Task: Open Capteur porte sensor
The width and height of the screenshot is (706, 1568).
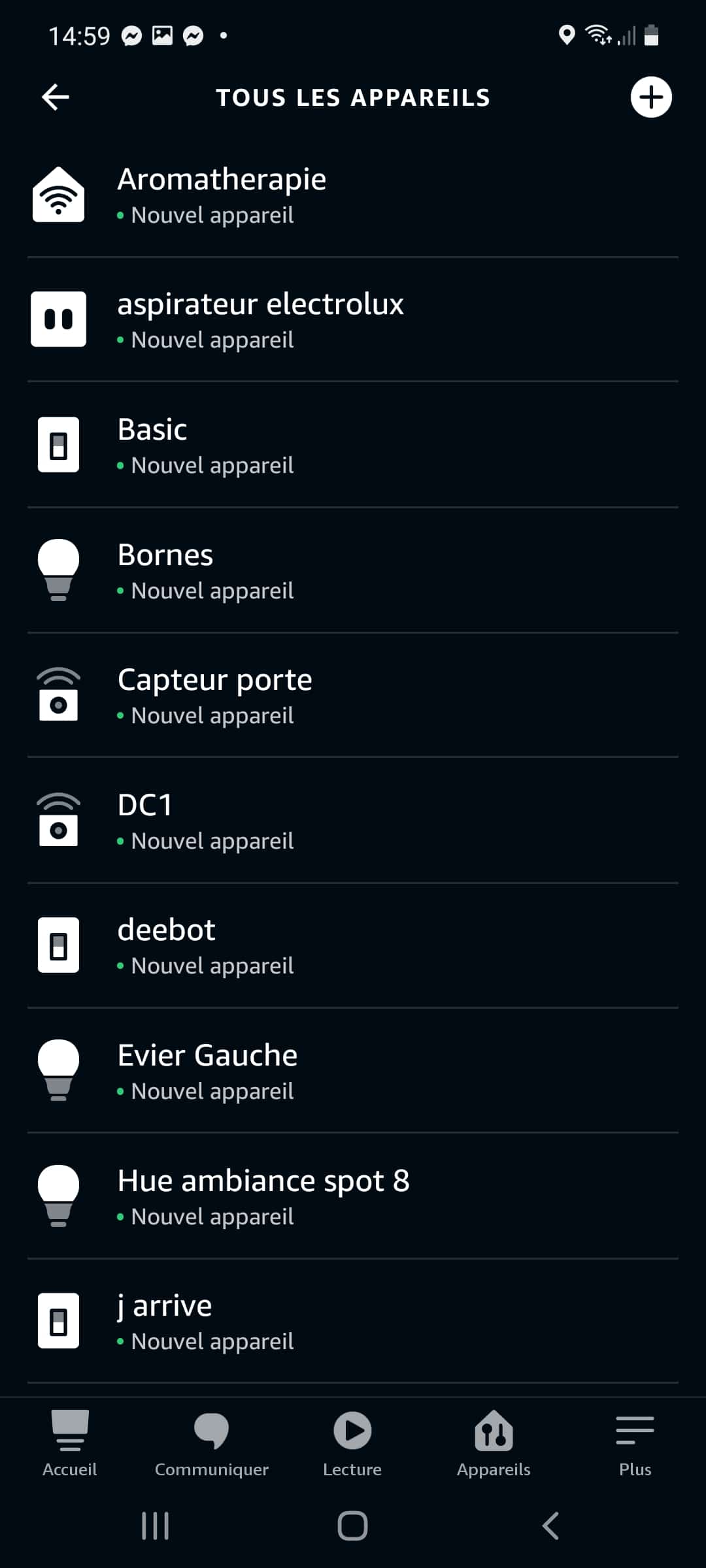Action: 353,695
